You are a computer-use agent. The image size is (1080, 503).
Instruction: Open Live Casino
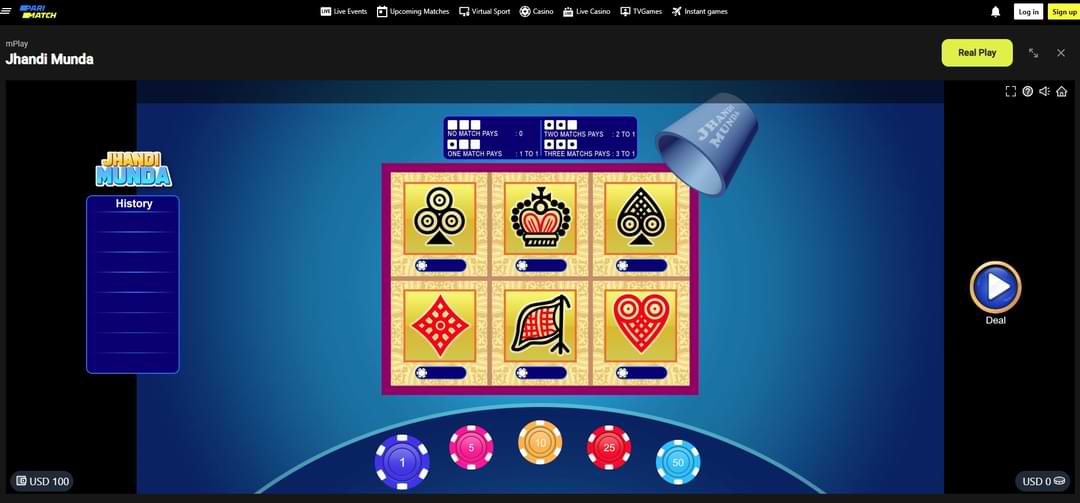pyautogui.click(x=586, y=11)
